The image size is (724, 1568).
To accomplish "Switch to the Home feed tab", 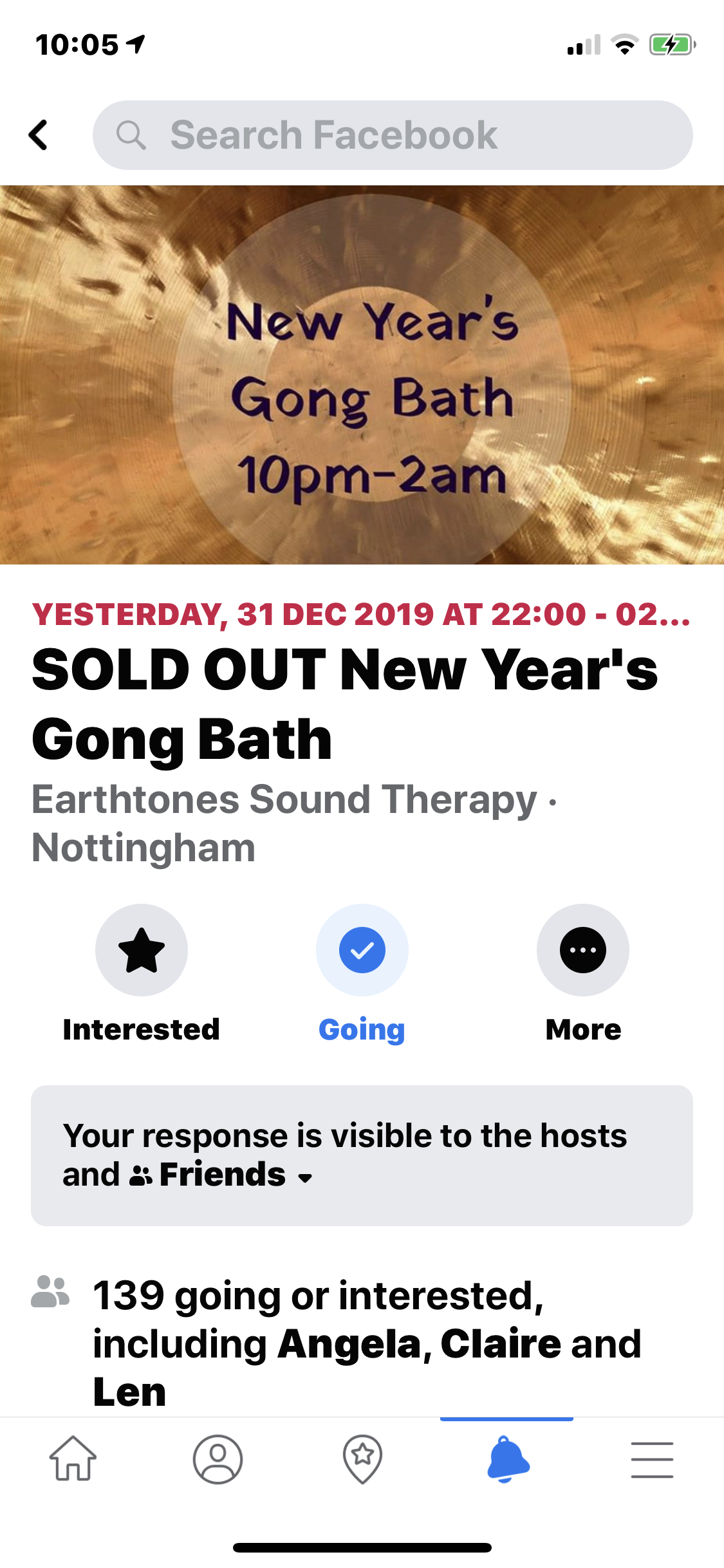I will tap(73, 1459).
